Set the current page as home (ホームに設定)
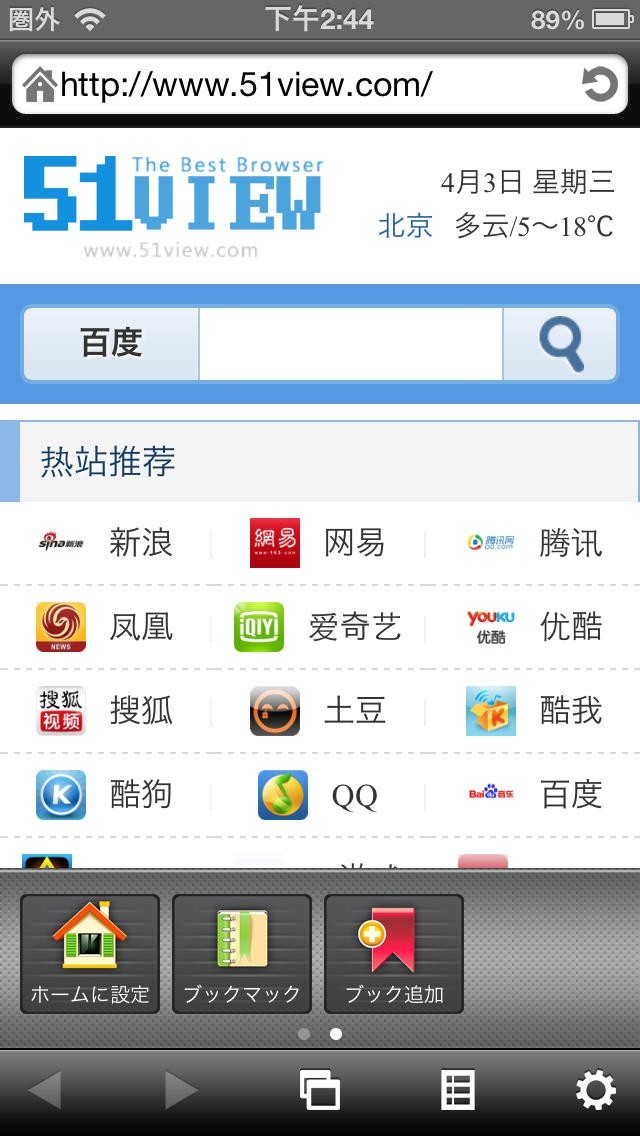640x1136 pixels. [90, 953]
